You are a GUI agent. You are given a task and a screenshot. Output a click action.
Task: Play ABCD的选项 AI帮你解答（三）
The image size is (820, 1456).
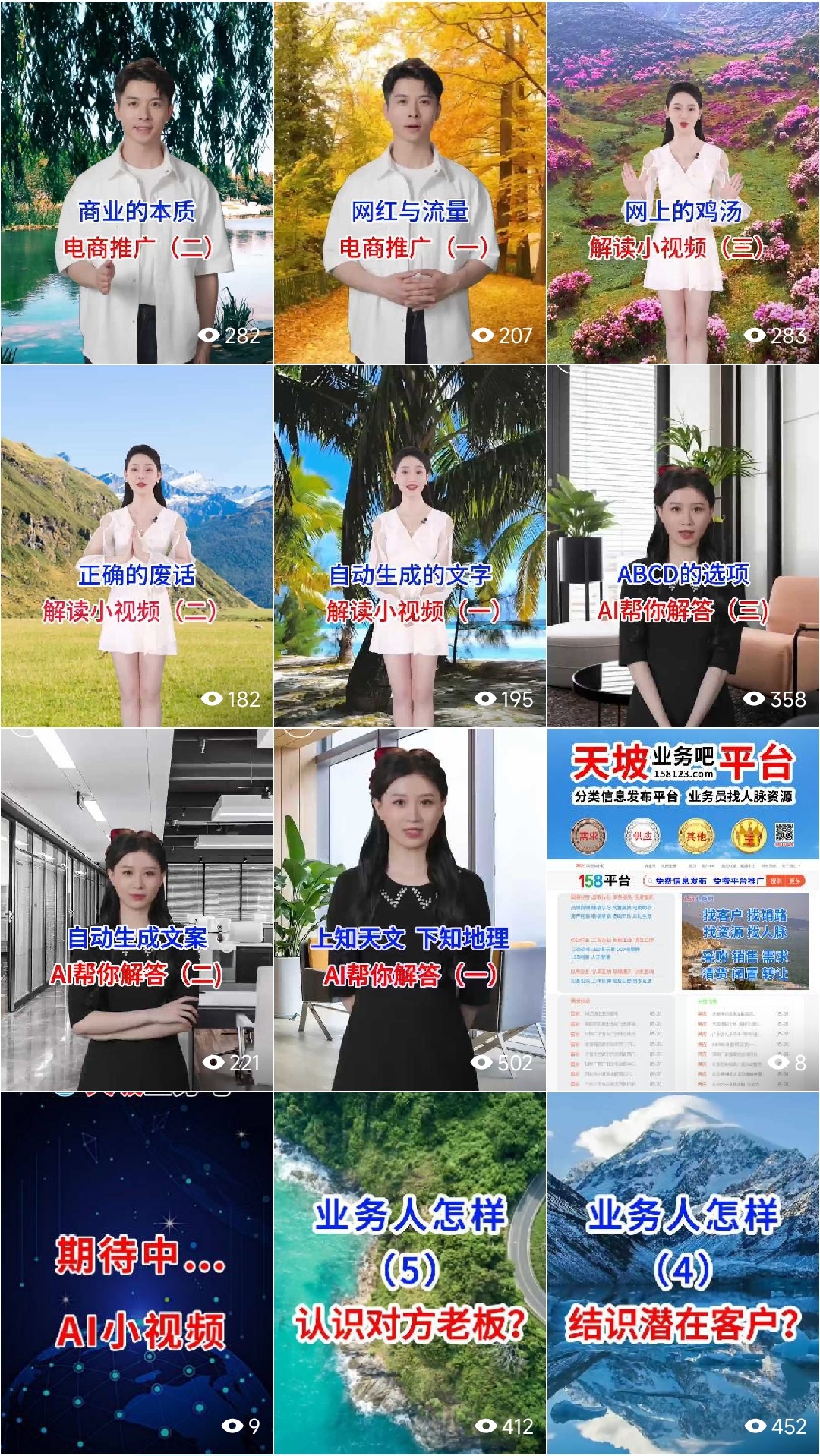click(683, 547)
